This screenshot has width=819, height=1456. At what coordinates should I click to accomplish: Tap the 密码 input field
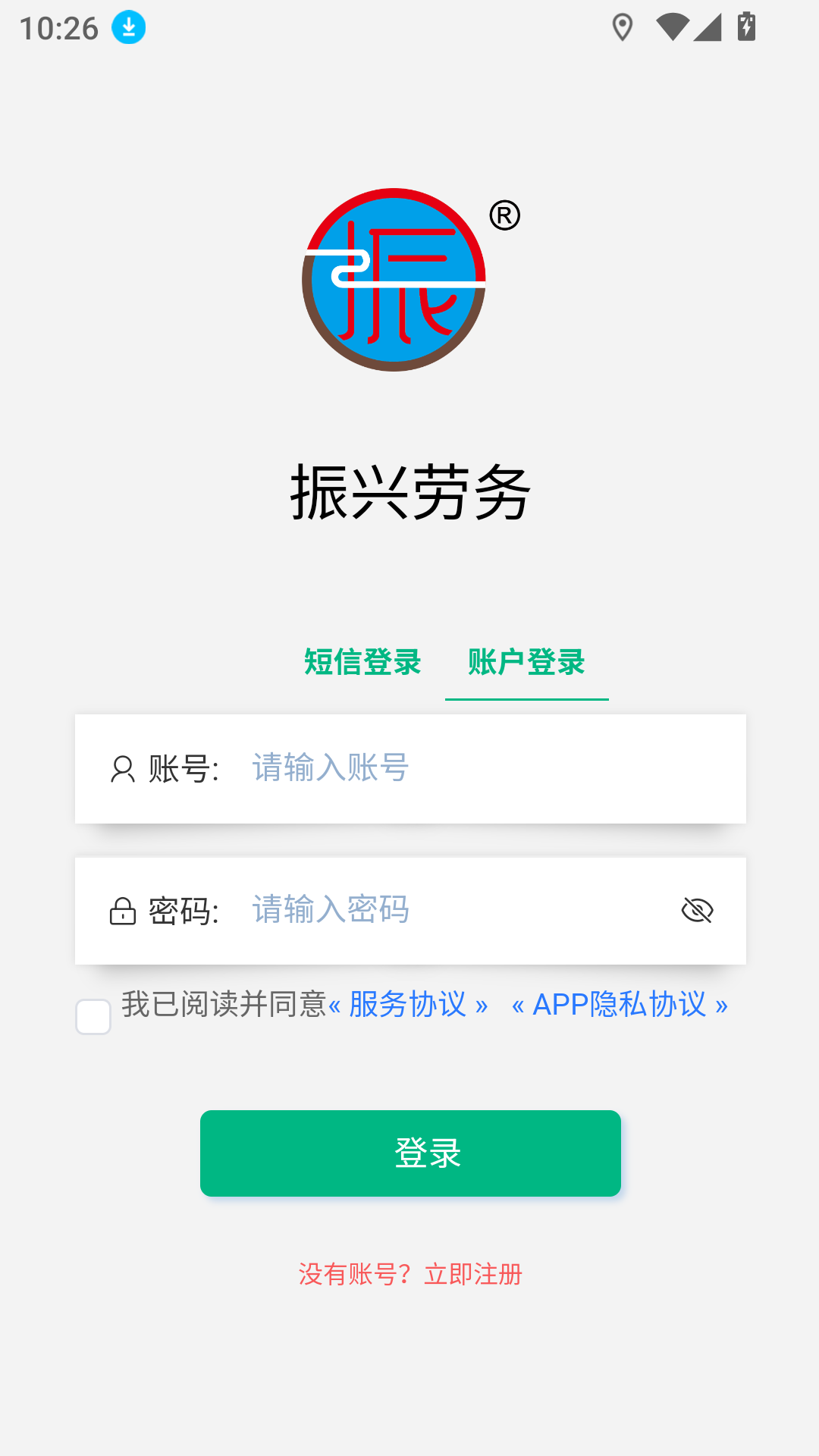(x=455, y=910)
